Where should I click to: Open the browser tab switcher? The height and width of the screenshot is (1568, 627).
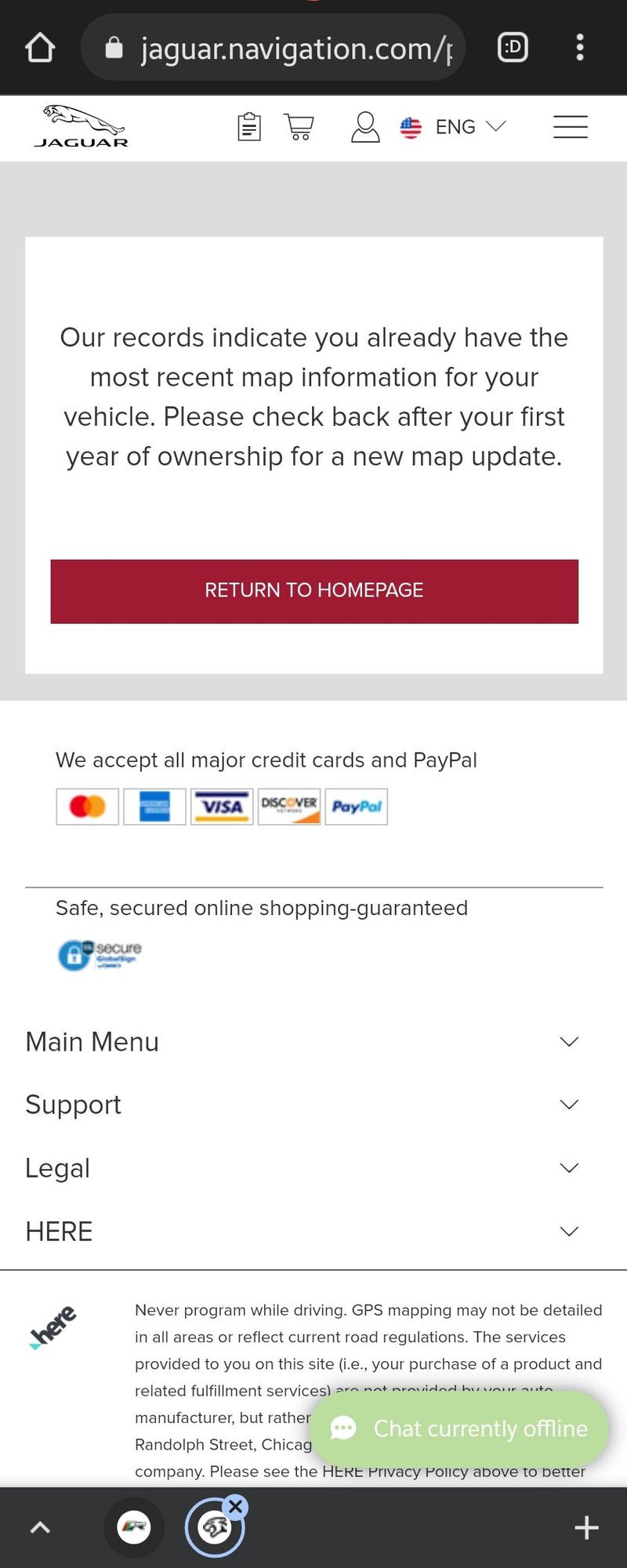click(x=513, y=48)
